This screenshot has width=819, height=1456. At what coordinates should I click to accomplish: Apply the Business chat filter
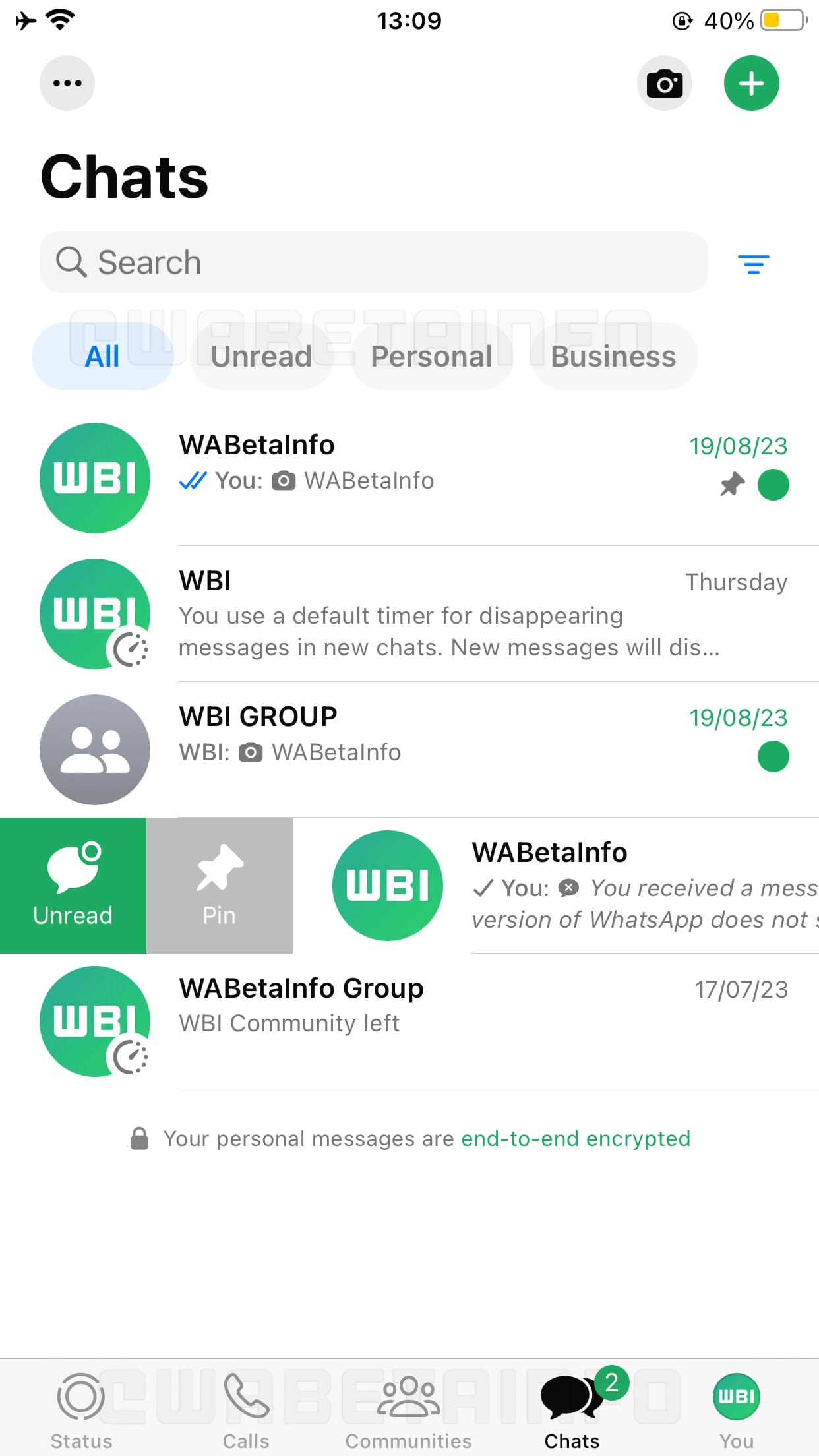[613, 356]
